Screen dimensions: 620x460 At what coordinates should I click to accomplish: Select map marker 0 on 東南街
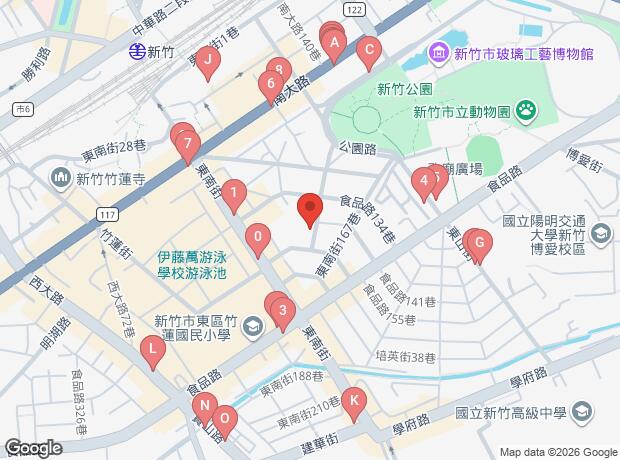258,240
